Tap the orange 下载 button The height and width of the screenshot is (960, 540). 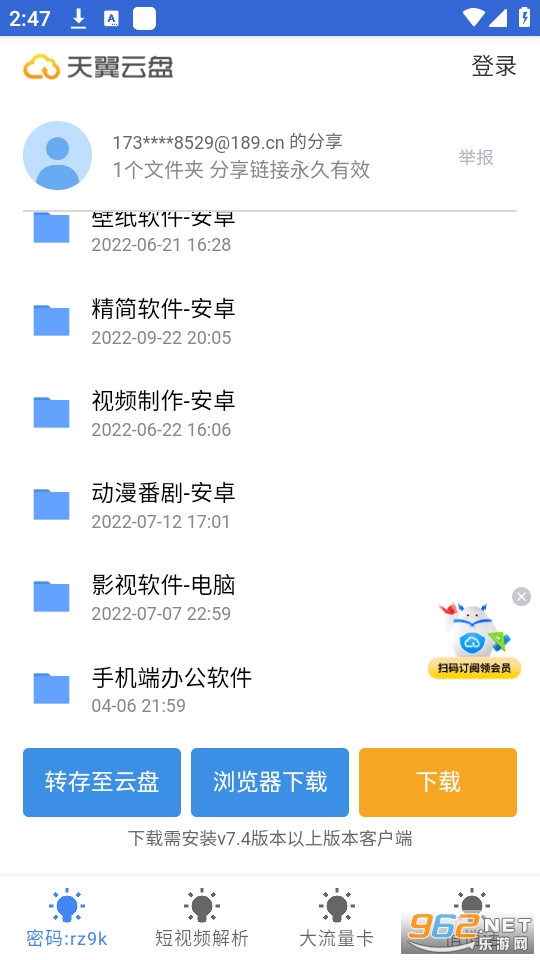coord(438,782)
